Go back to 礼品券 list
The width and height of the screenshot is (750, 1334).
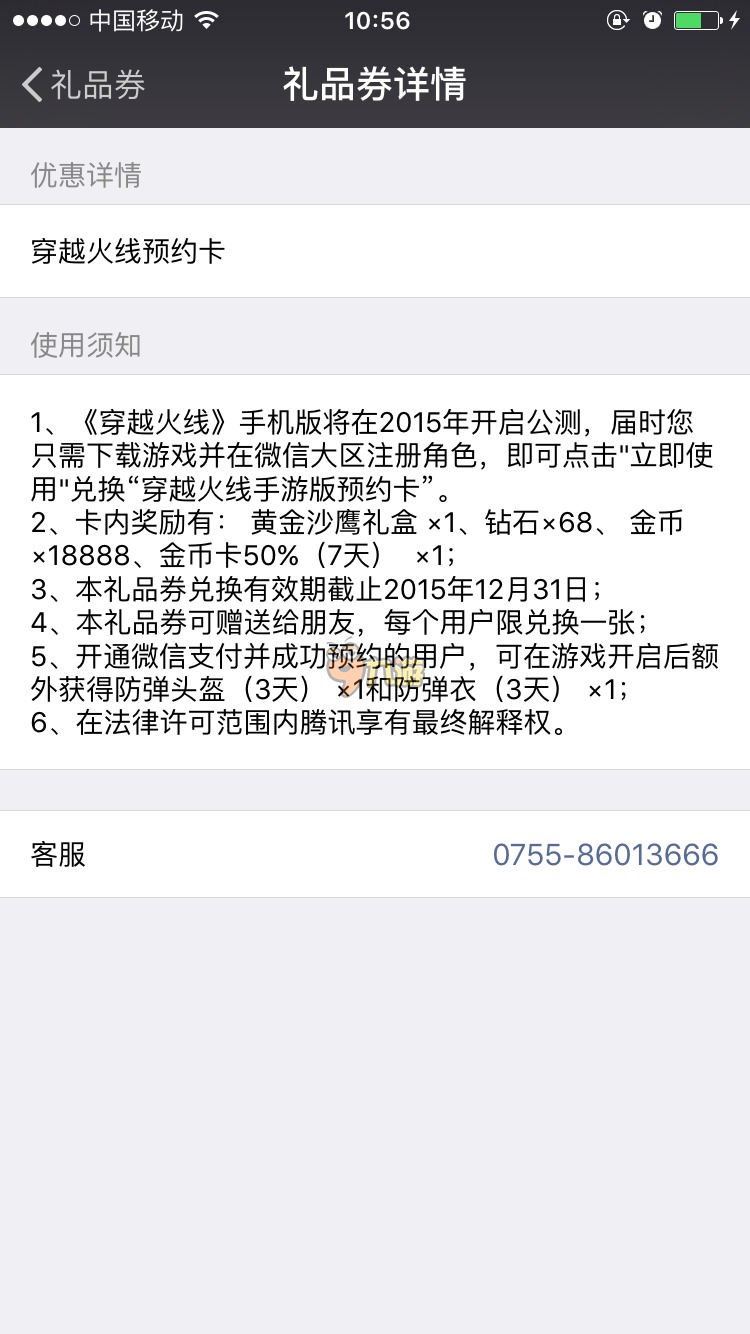point(84,85)
